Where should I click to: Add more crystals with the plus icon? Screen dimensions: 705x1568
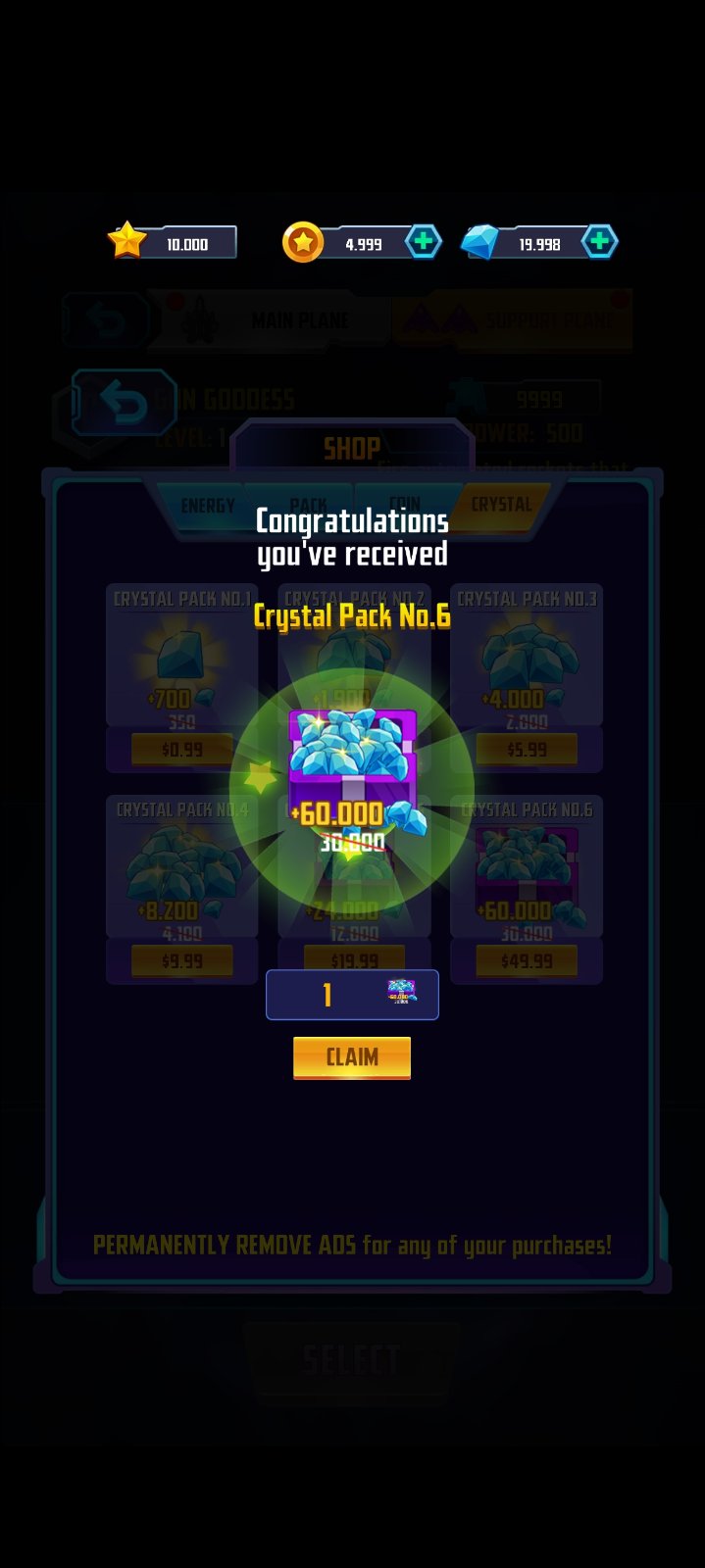[598, 241]
